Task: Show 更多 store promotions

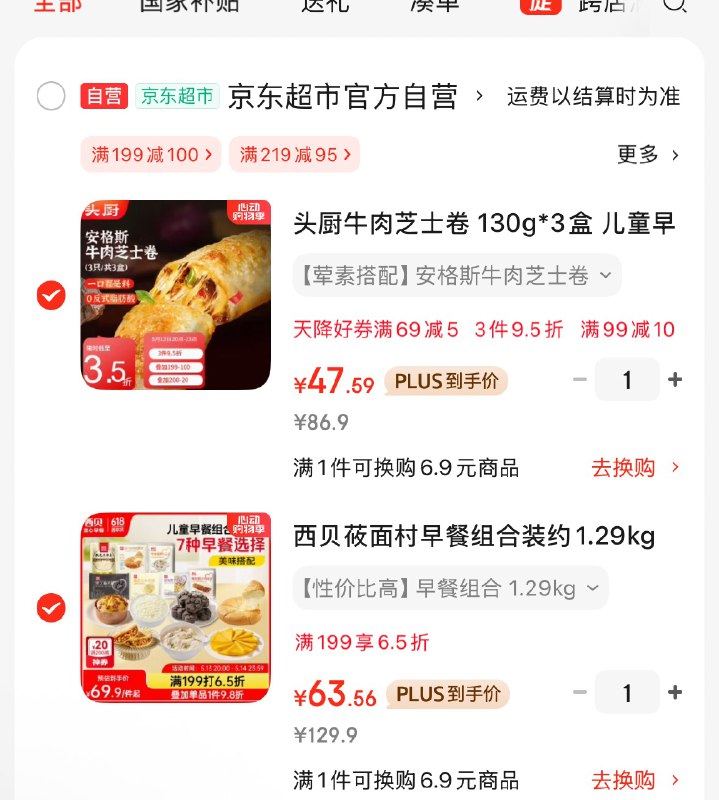Action: pyautogui.click(x=648, y=154)
